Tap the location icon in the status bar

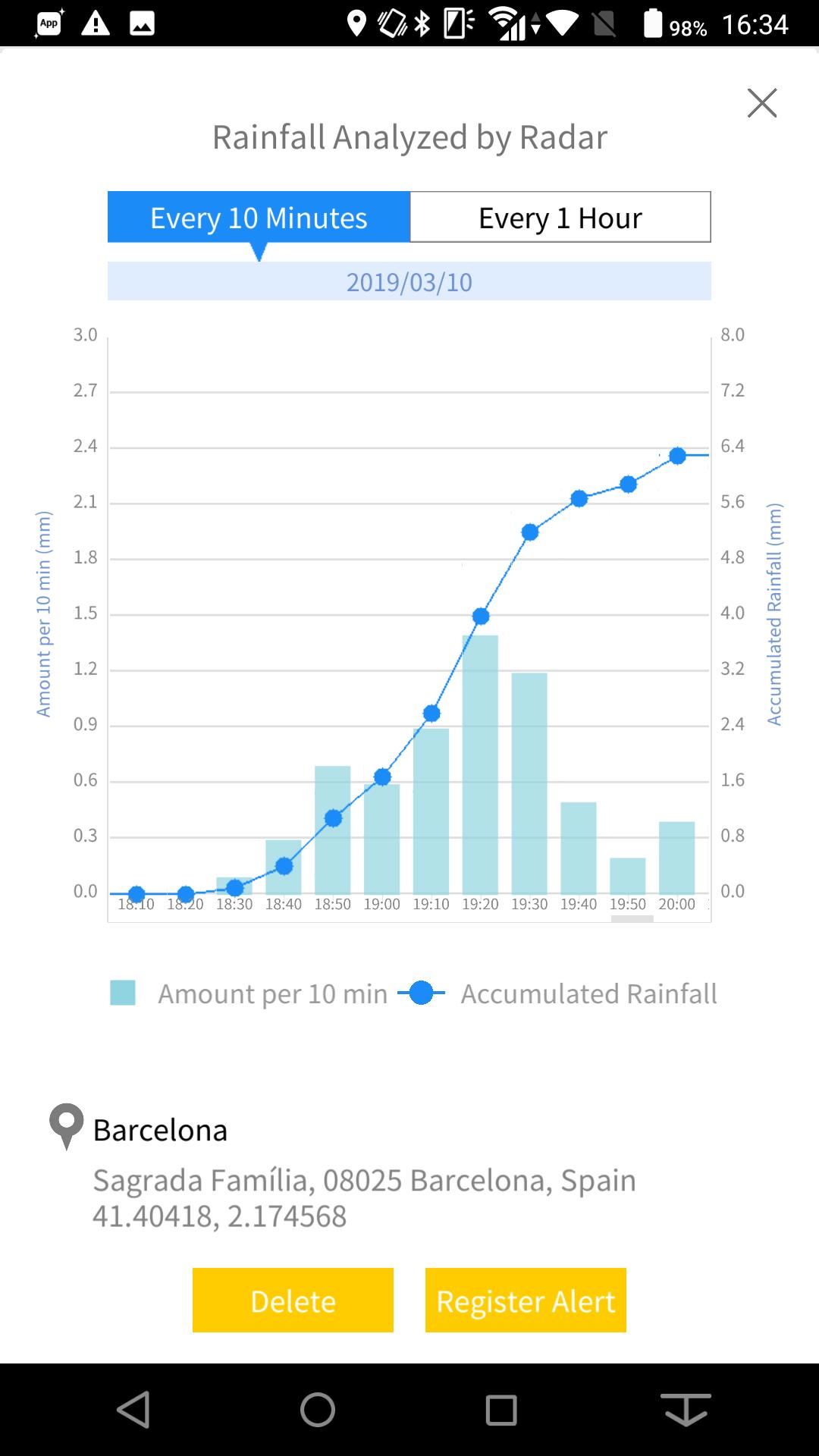(x=356, y=24)
